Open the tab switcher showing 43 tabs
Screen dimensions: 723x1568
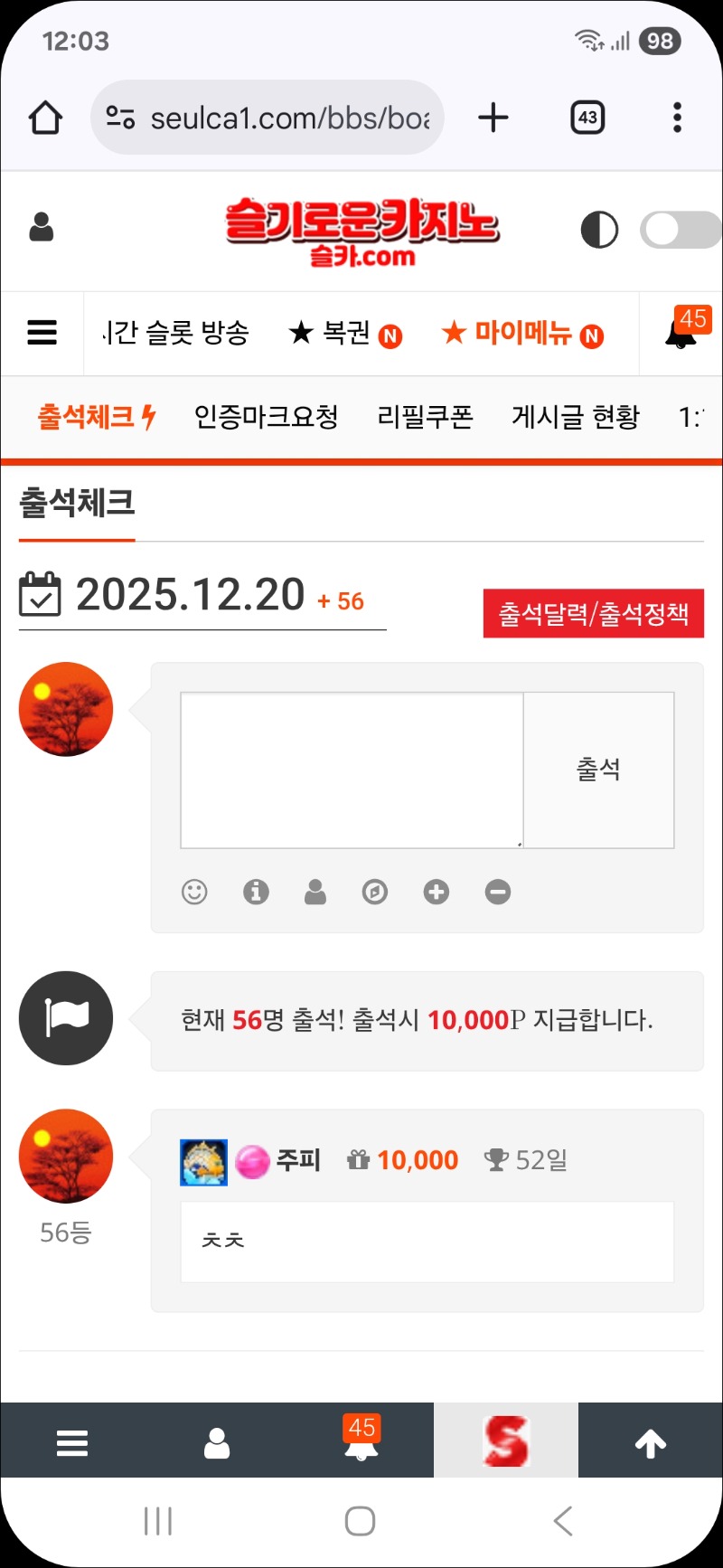(x=587, y=118)
